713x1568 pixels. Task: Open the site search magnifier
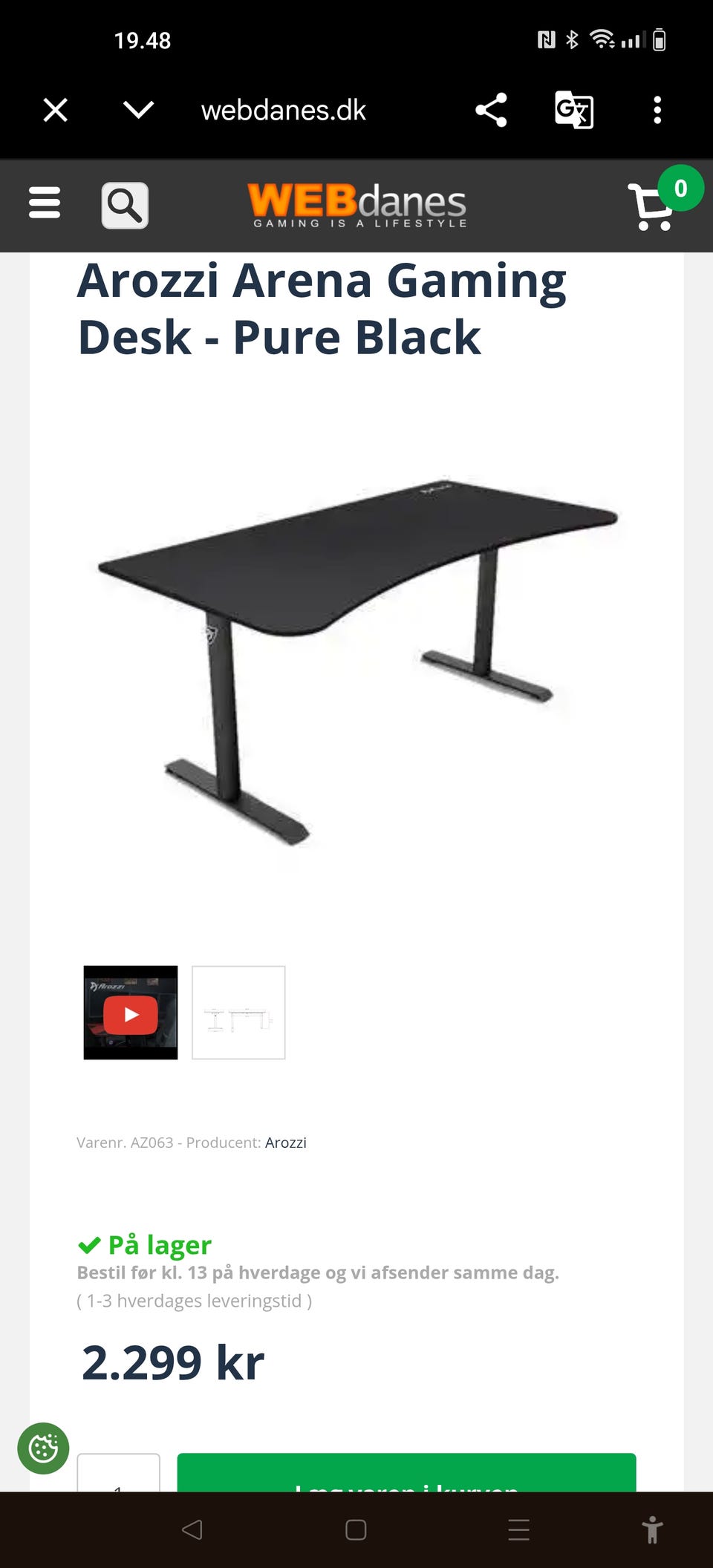click(125, 205)
